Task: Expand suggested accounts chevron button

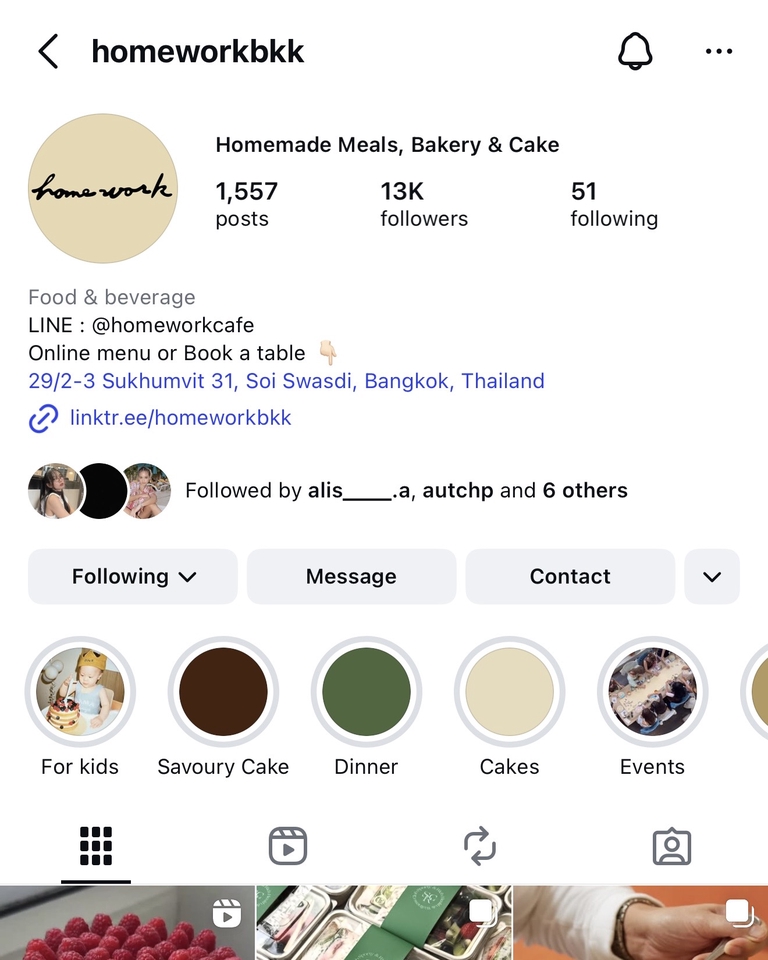Action: tap(712, 577)
